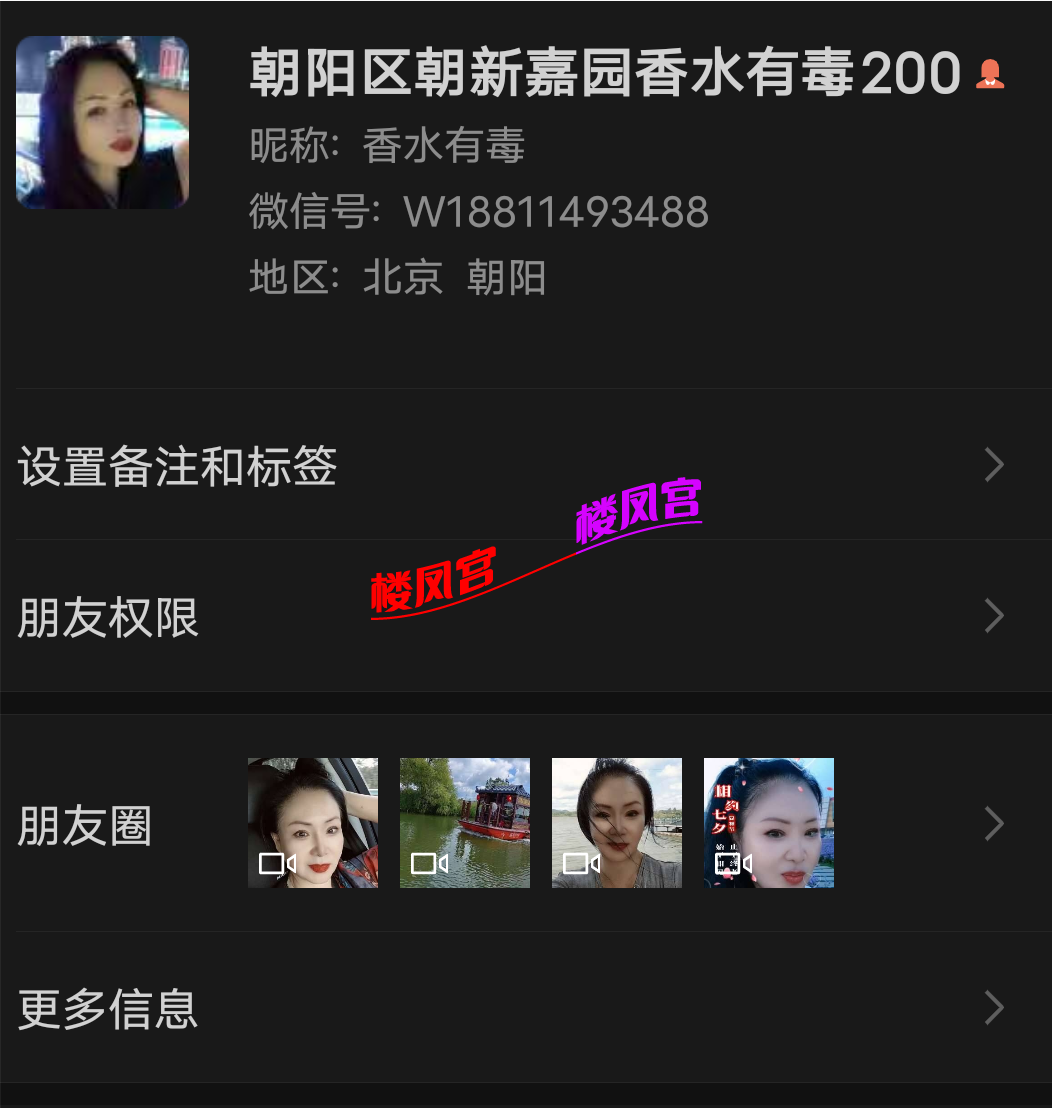Expand the chevron next to 朋友权限

[993, 616]
